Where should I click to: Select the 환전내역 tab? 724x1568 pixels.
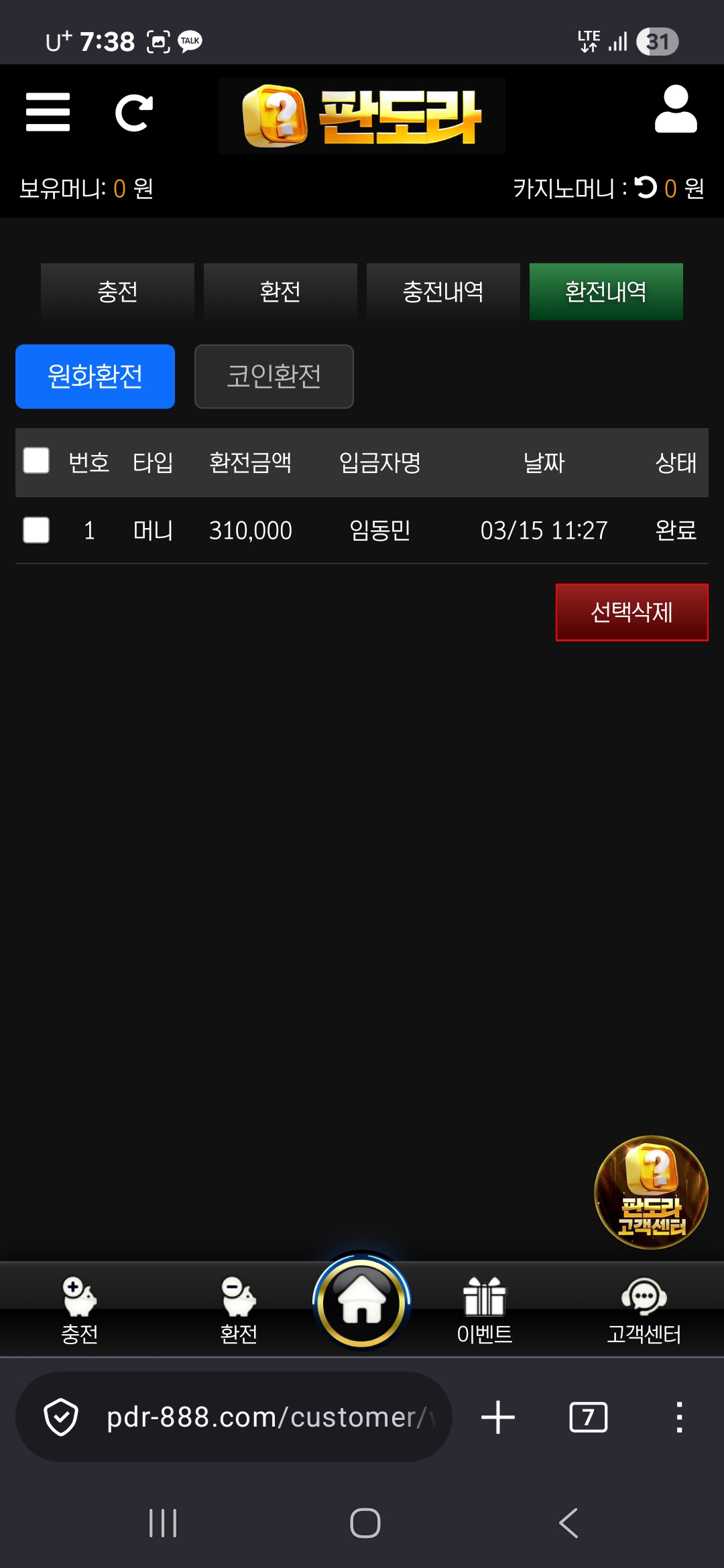(606, 291)
